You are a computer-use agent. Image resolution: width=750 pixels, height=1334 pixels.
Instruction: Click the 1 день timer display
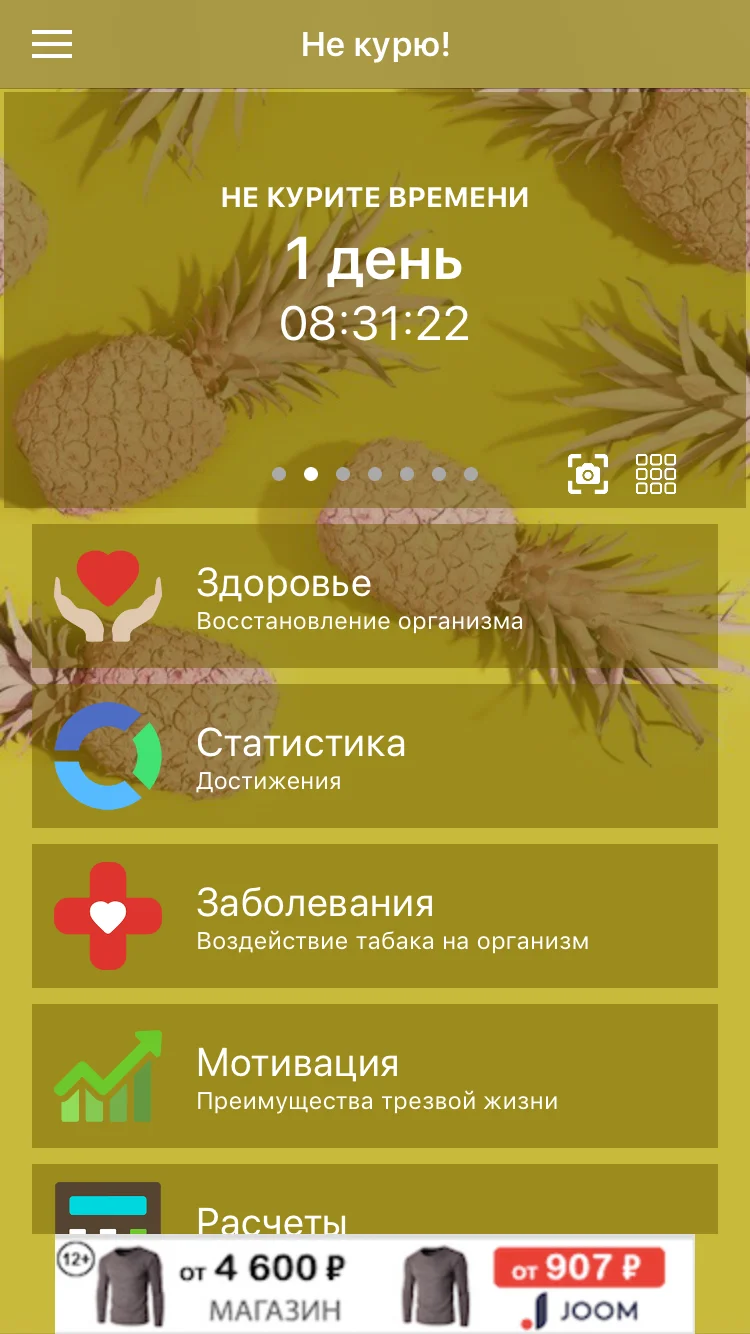(374, 262)
